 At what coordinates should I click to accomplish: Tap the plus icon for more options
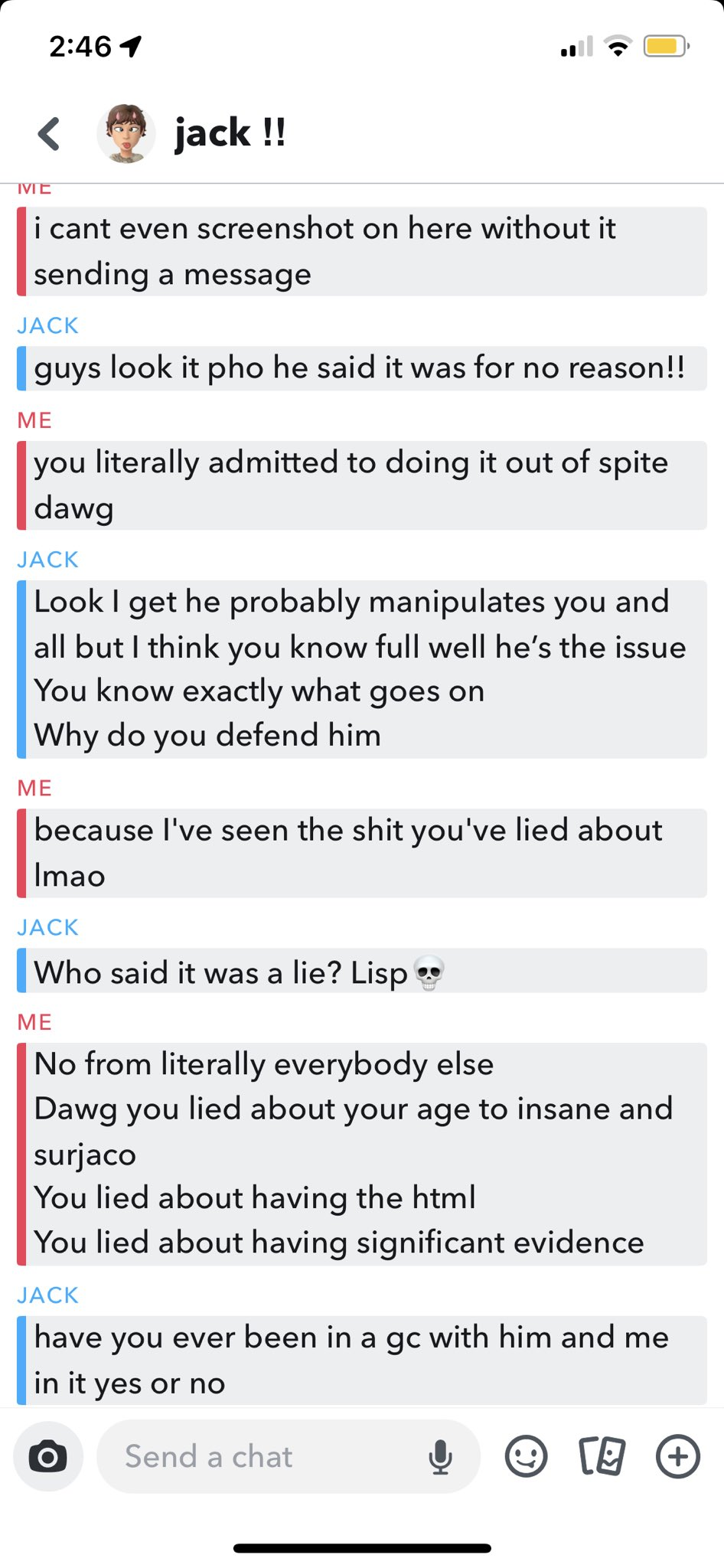[x=677, y=1455]
